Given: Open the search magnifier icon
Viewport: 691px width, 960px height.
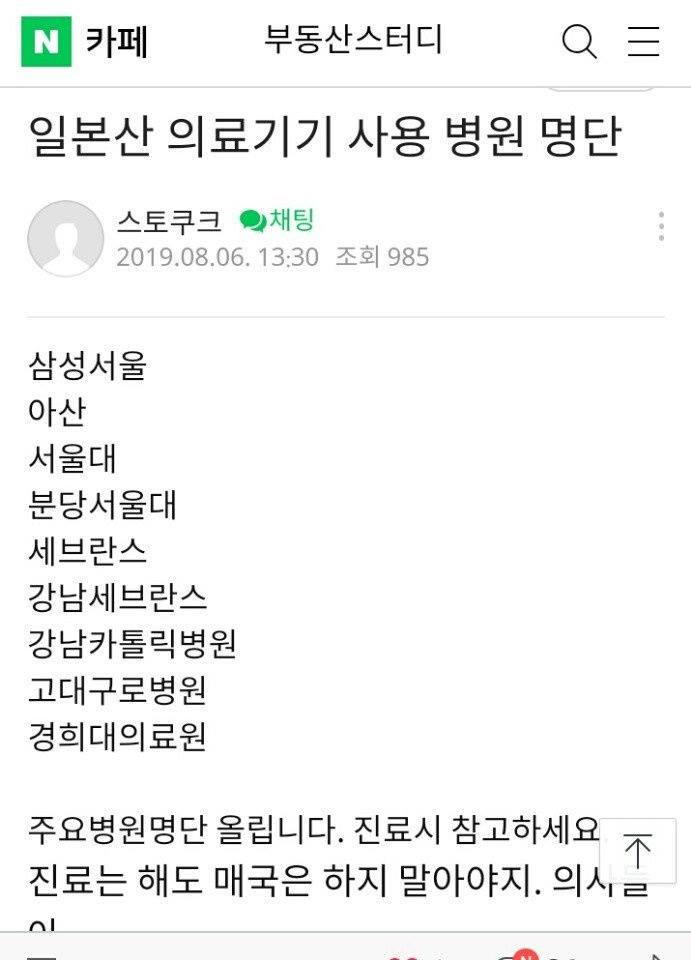Looking at the screenshot, I should pyautogui.click(x=579, y=41).
